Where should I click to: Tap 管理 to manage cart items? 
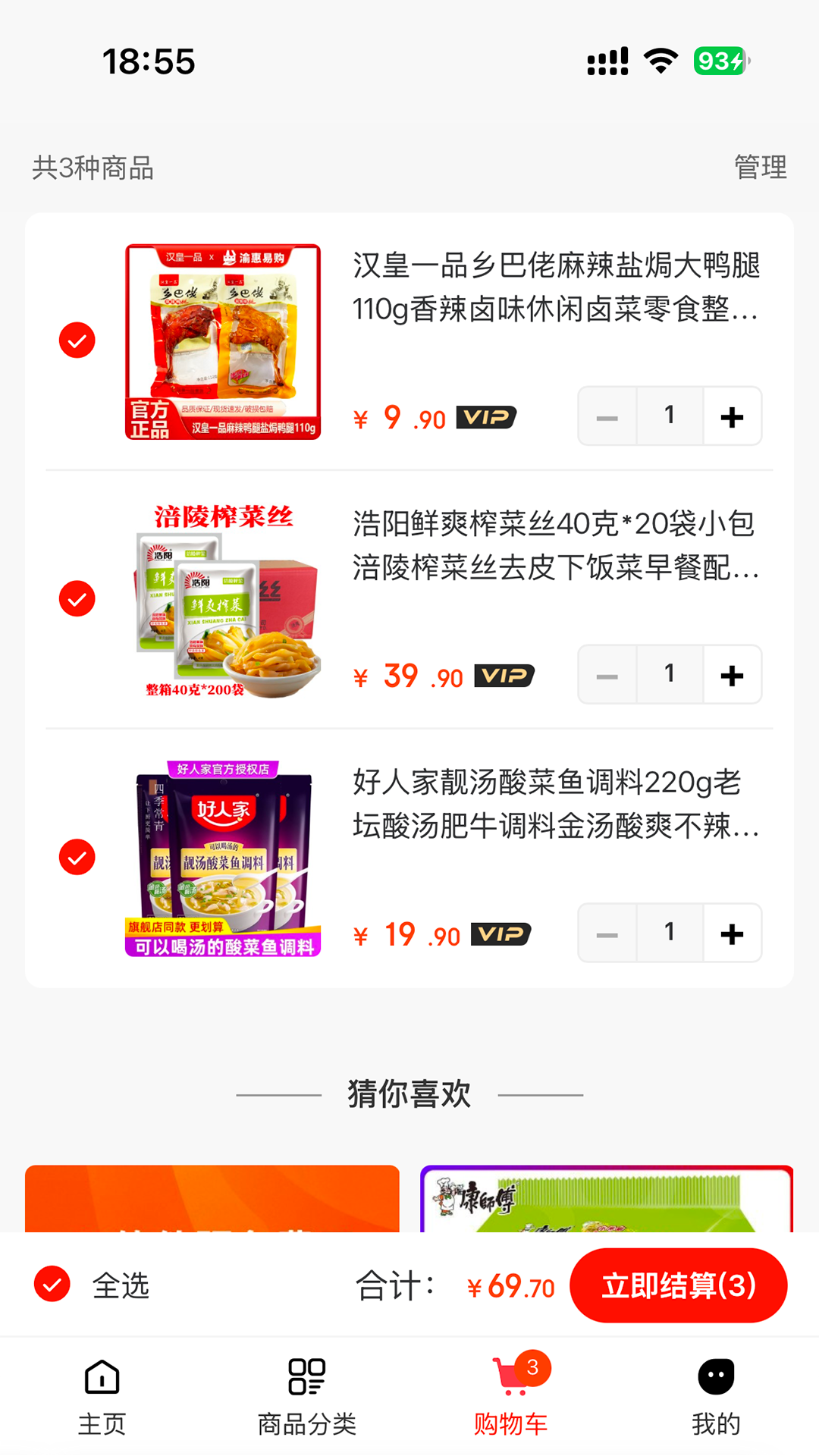point(760,167)
